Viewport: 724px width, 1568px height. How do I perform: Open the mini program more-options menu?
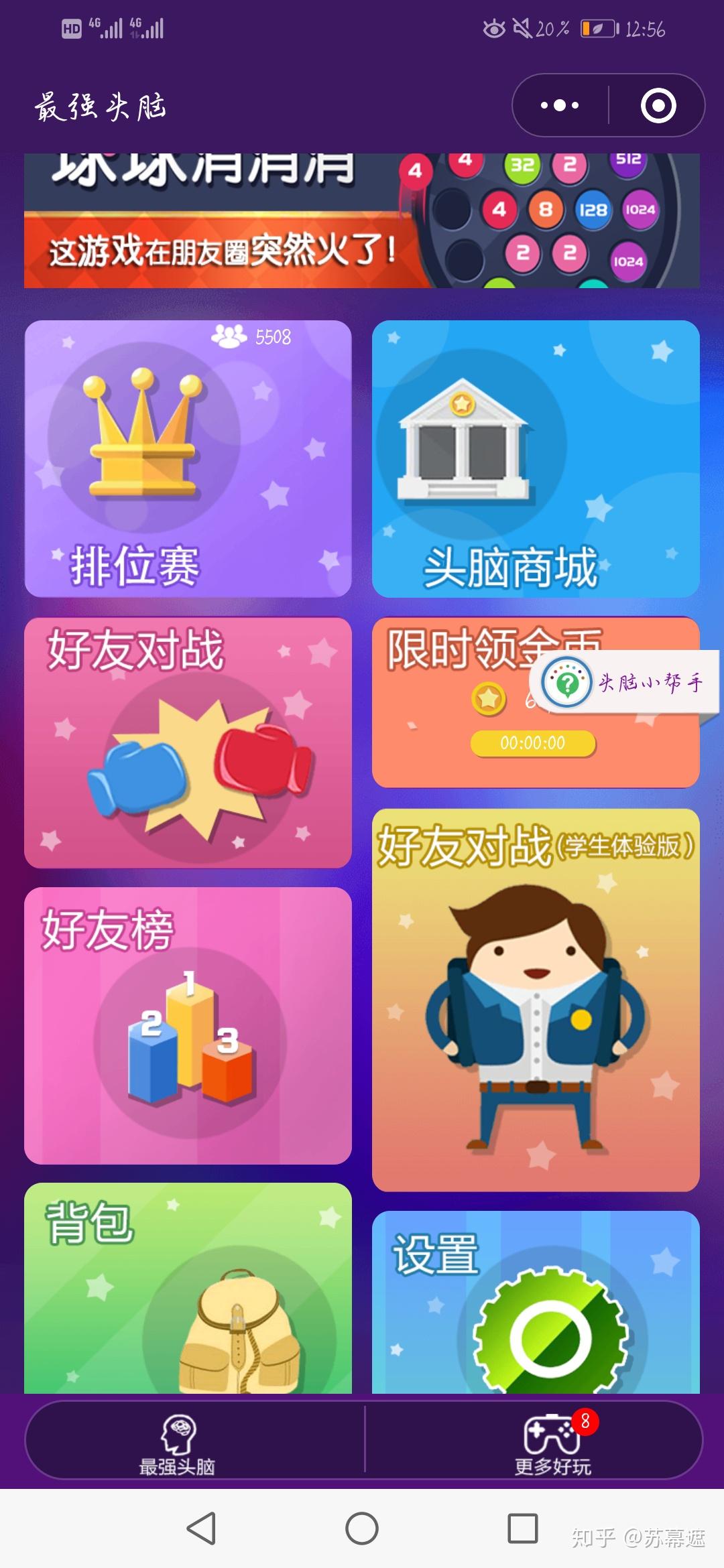coord(560,106)
